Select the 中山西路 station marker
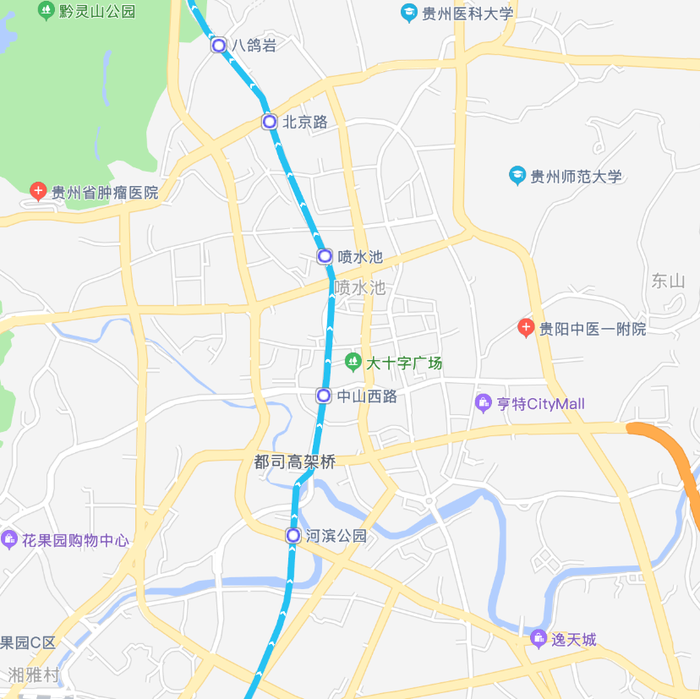The width and height of the screenshot is (700, 699). pyautogui.click(x=323, y=396)
